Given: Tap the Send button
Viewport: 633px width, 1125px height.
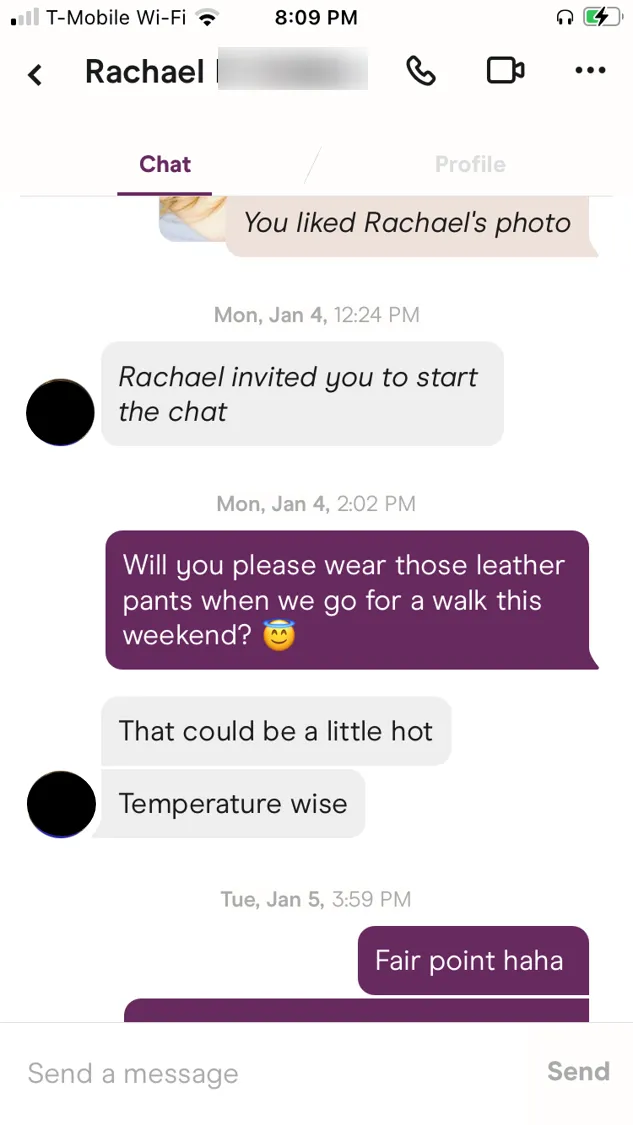Looking at the screenshot, I should [578, 1072].
